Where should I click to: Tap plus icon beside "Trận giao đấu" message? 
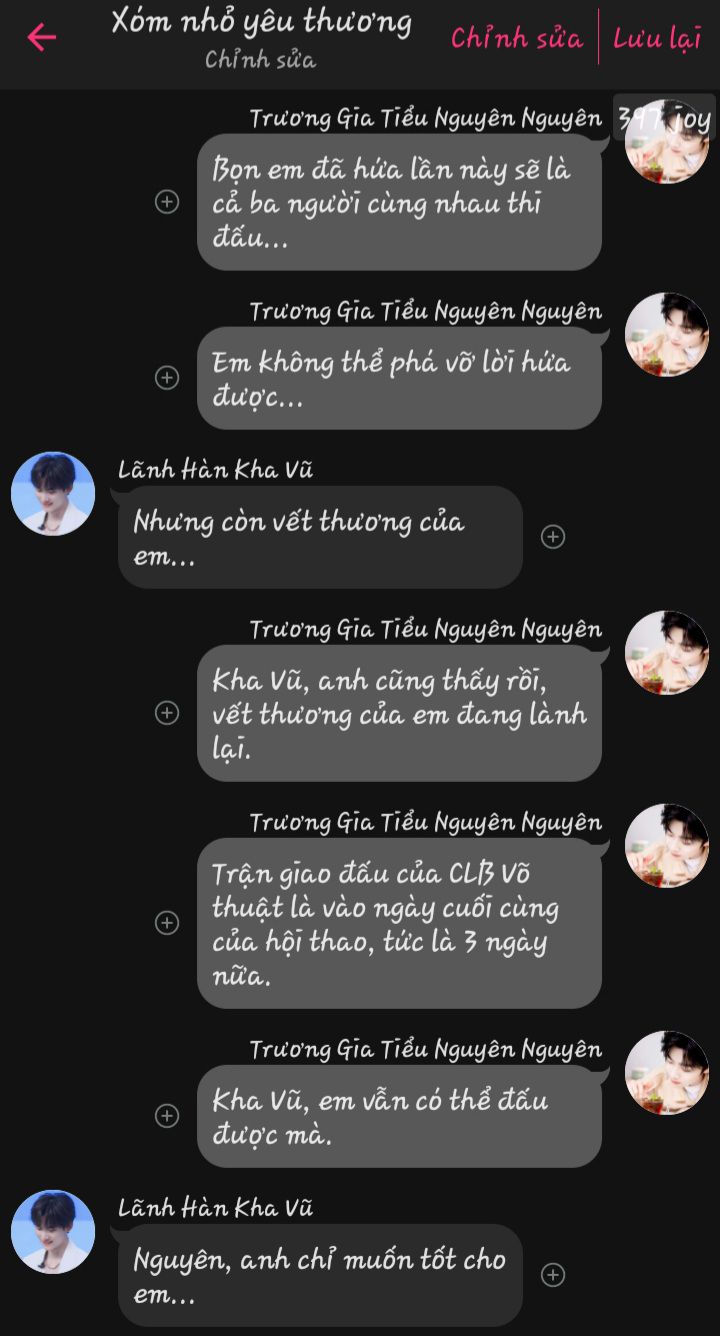coord(167,923)
